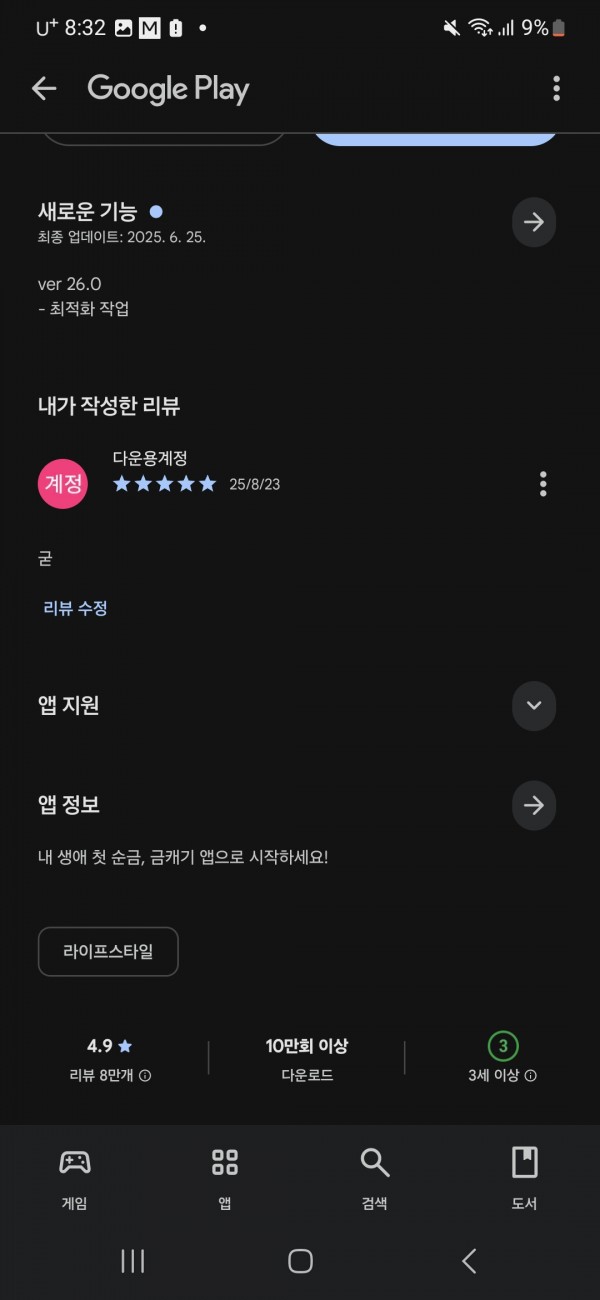Open the 앱 정보 arrow

tap(534, 805)
